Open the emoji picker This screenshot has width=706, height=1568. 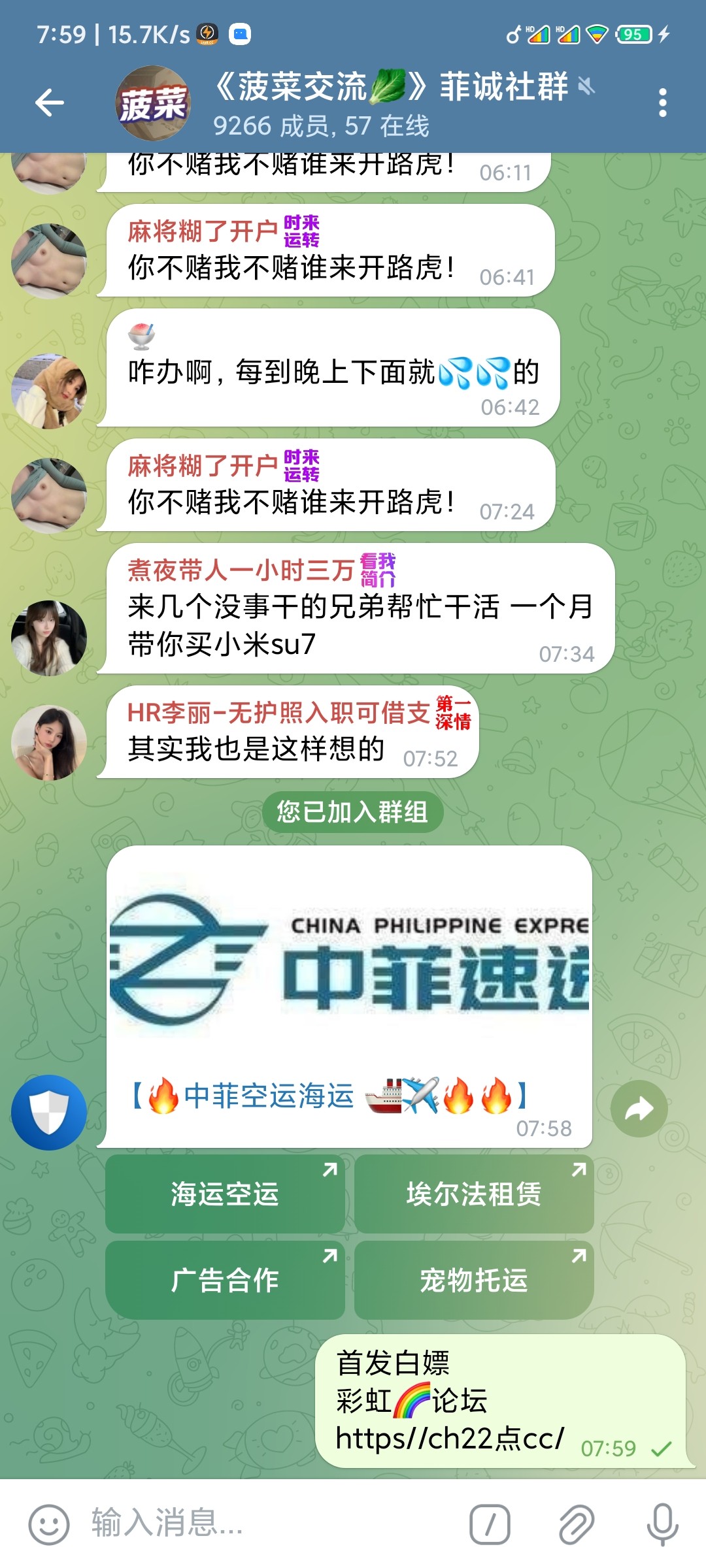tap(48, 1524)
